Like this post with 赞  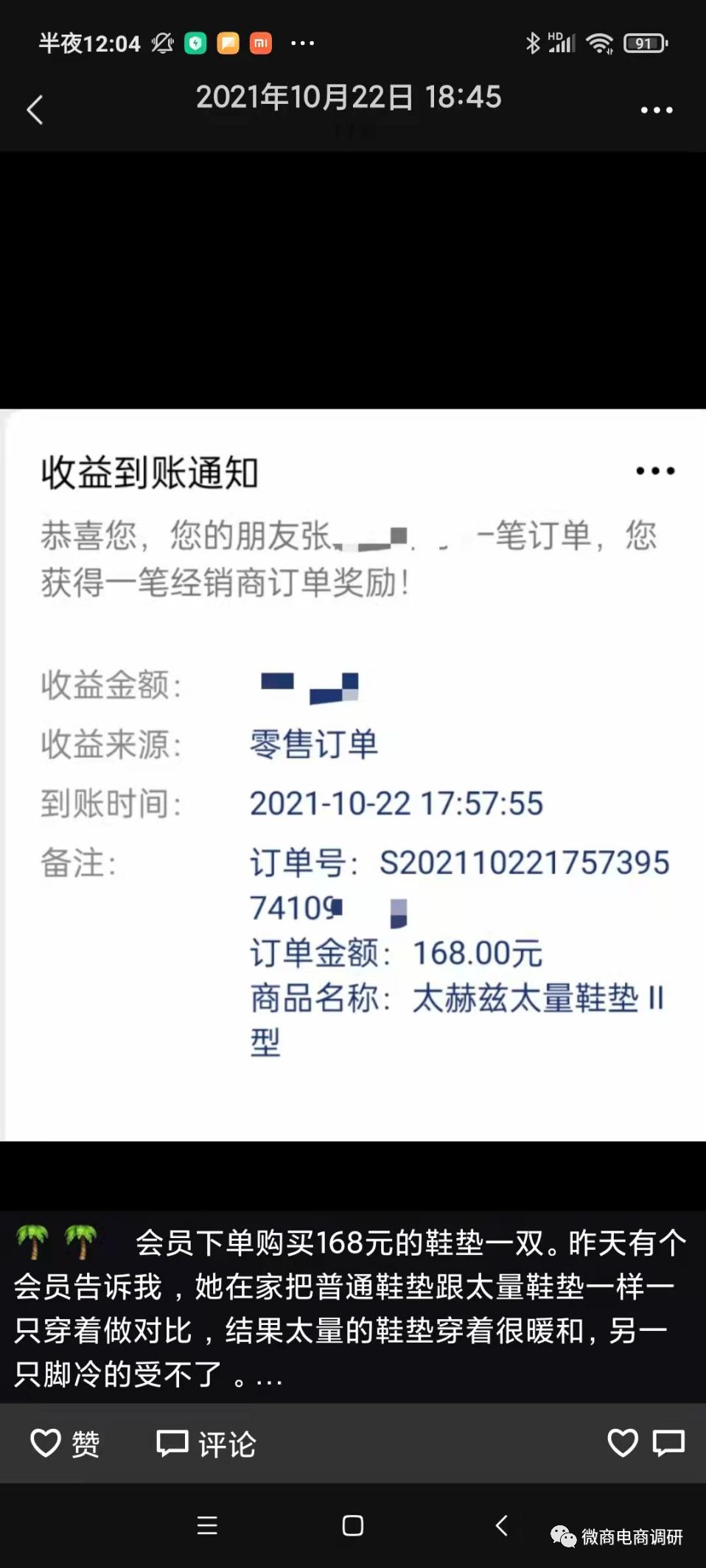coord(65,1444)
